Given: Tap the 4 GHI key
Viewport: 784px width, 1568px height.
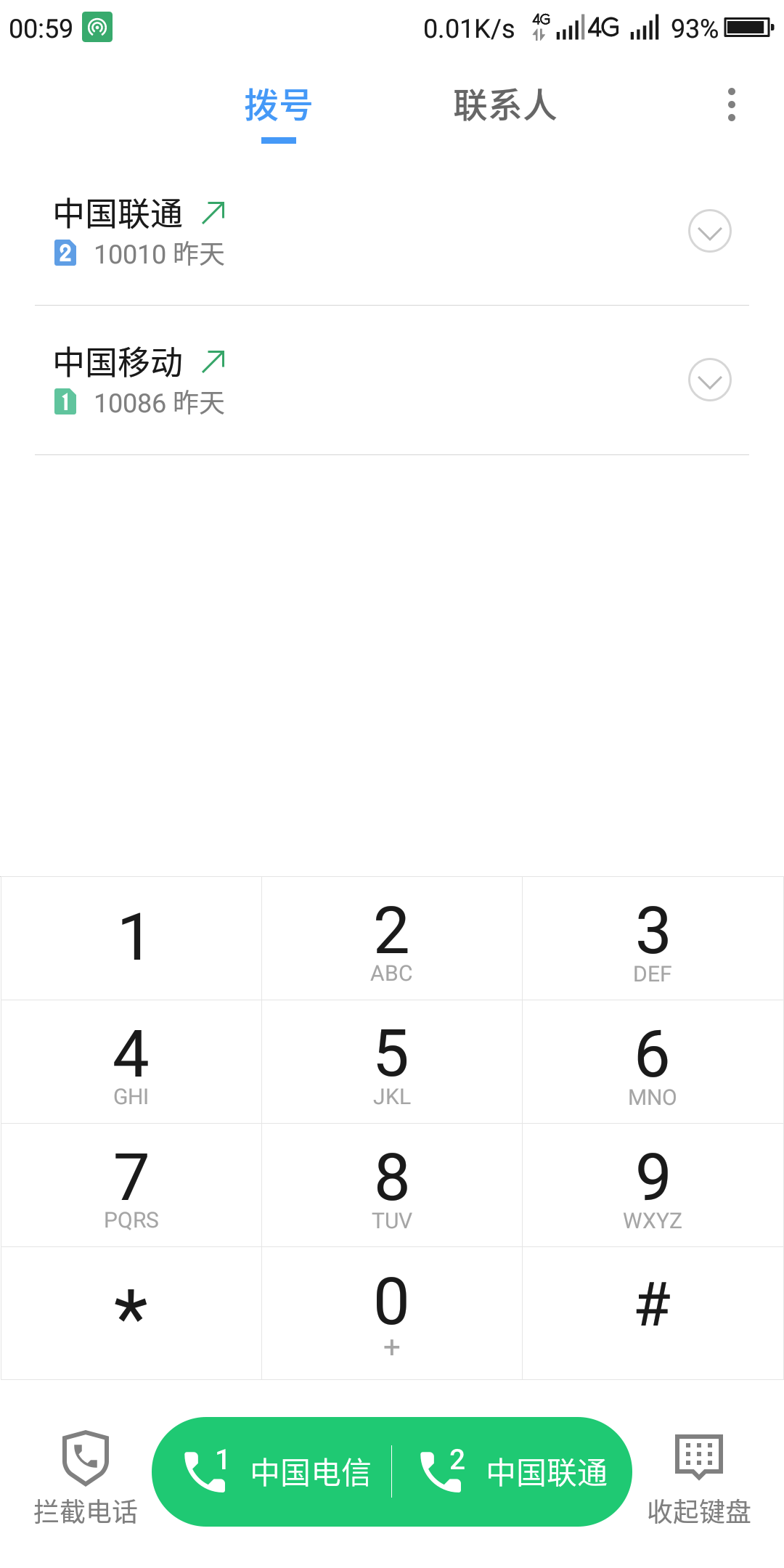Looking at the screenshot, I should click(x=131, y=1062).
